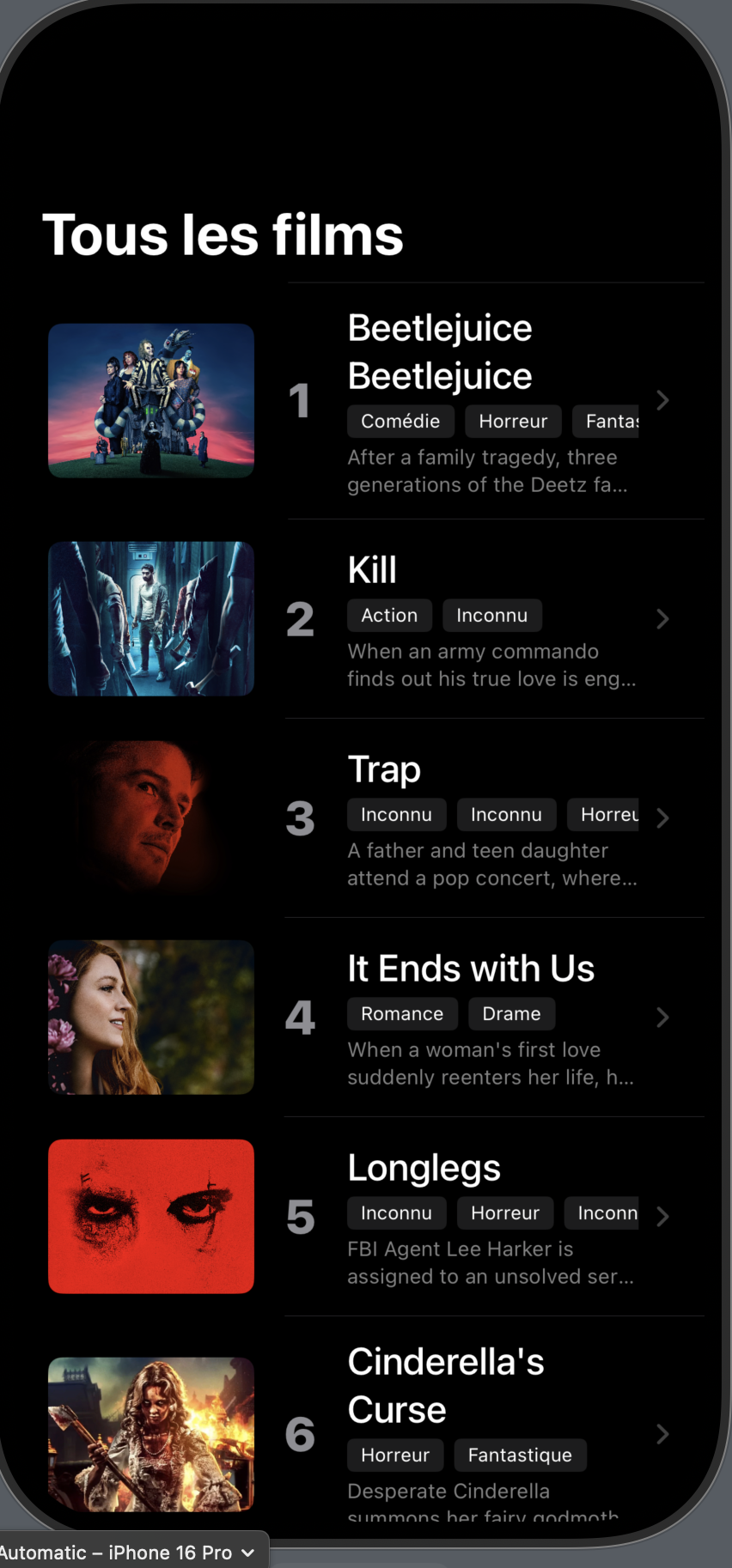This screenshot has height=1568, width=732.
Task: Open the Beetlejuice Beetlejuice movie row
Action: (439, 352)
